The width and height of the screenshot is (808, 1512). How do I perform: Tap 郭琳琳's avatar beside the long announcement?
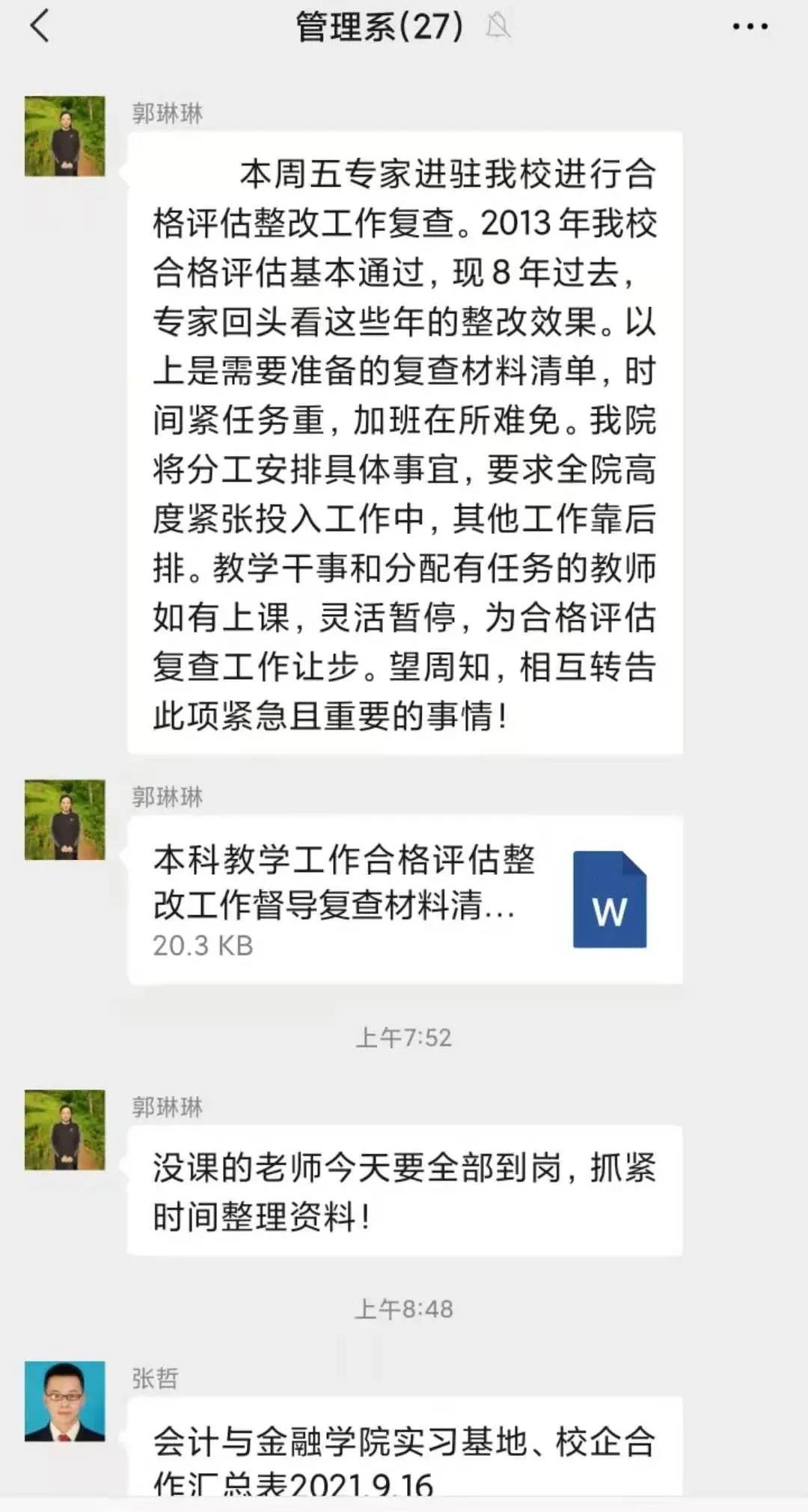[65, 136]
